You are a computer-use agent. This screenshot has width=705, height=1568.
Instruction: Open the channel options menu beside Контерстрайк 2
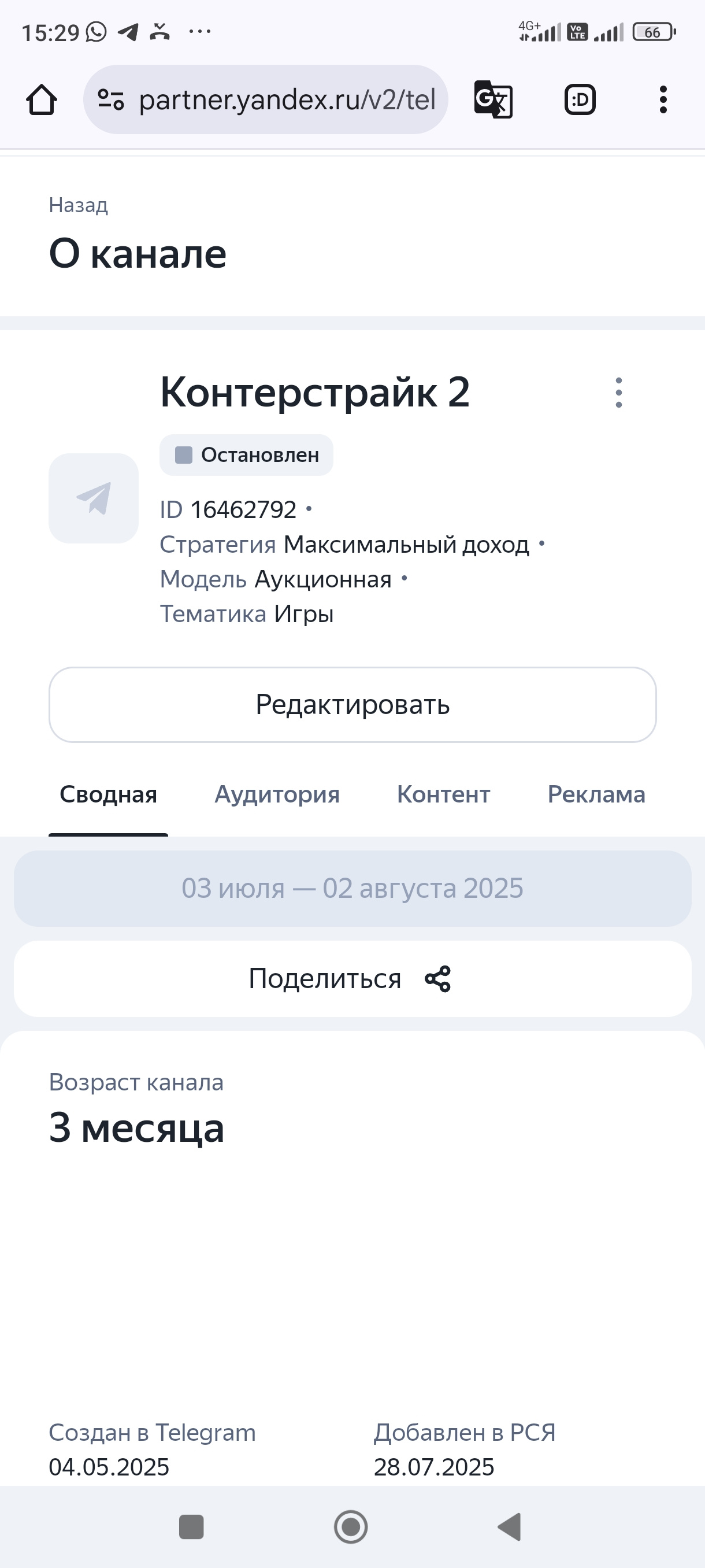[619, 393]
